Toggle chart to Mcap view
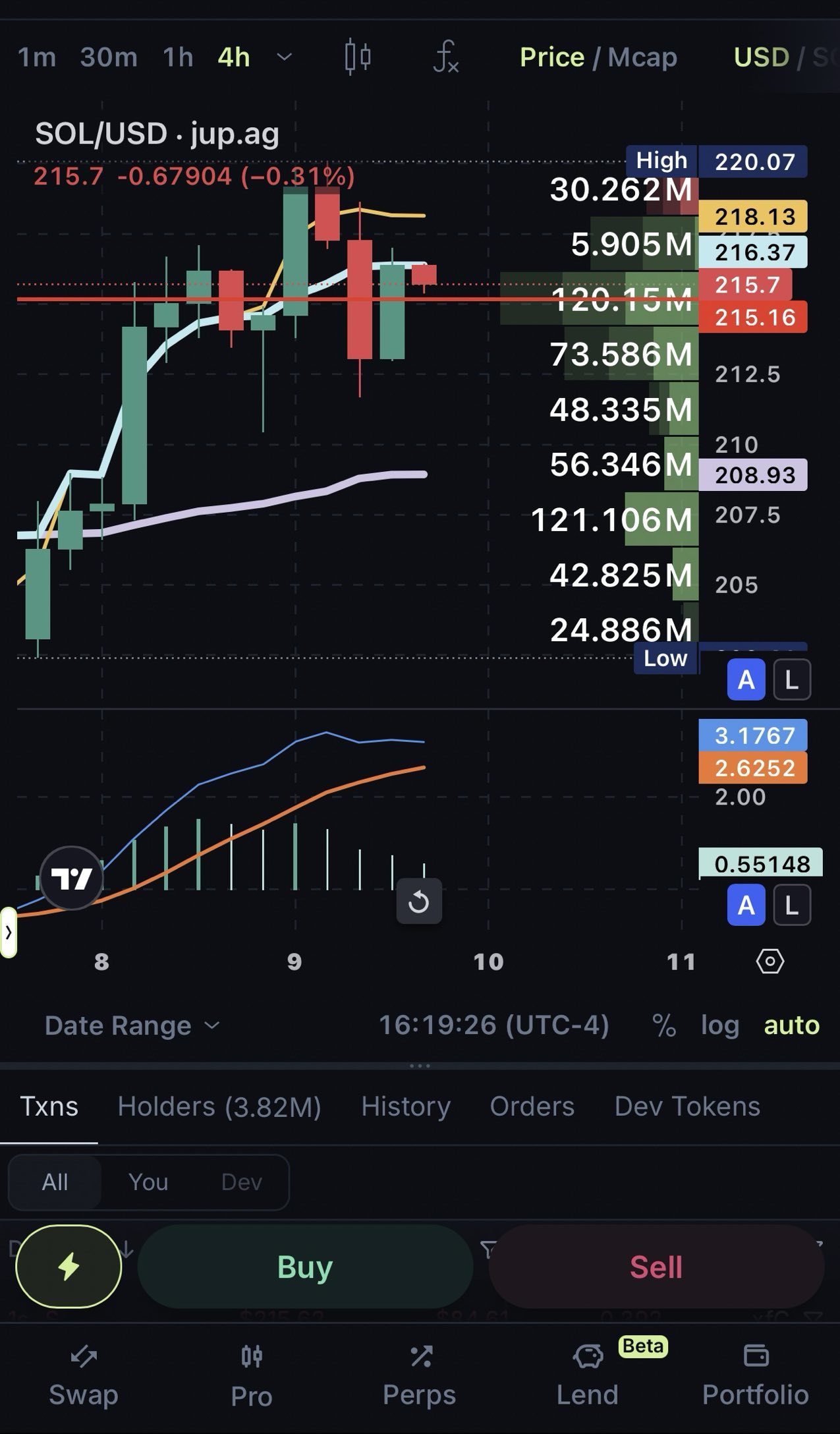The image size is (840, 1434). pyautogui.click(x=642, y=57)
